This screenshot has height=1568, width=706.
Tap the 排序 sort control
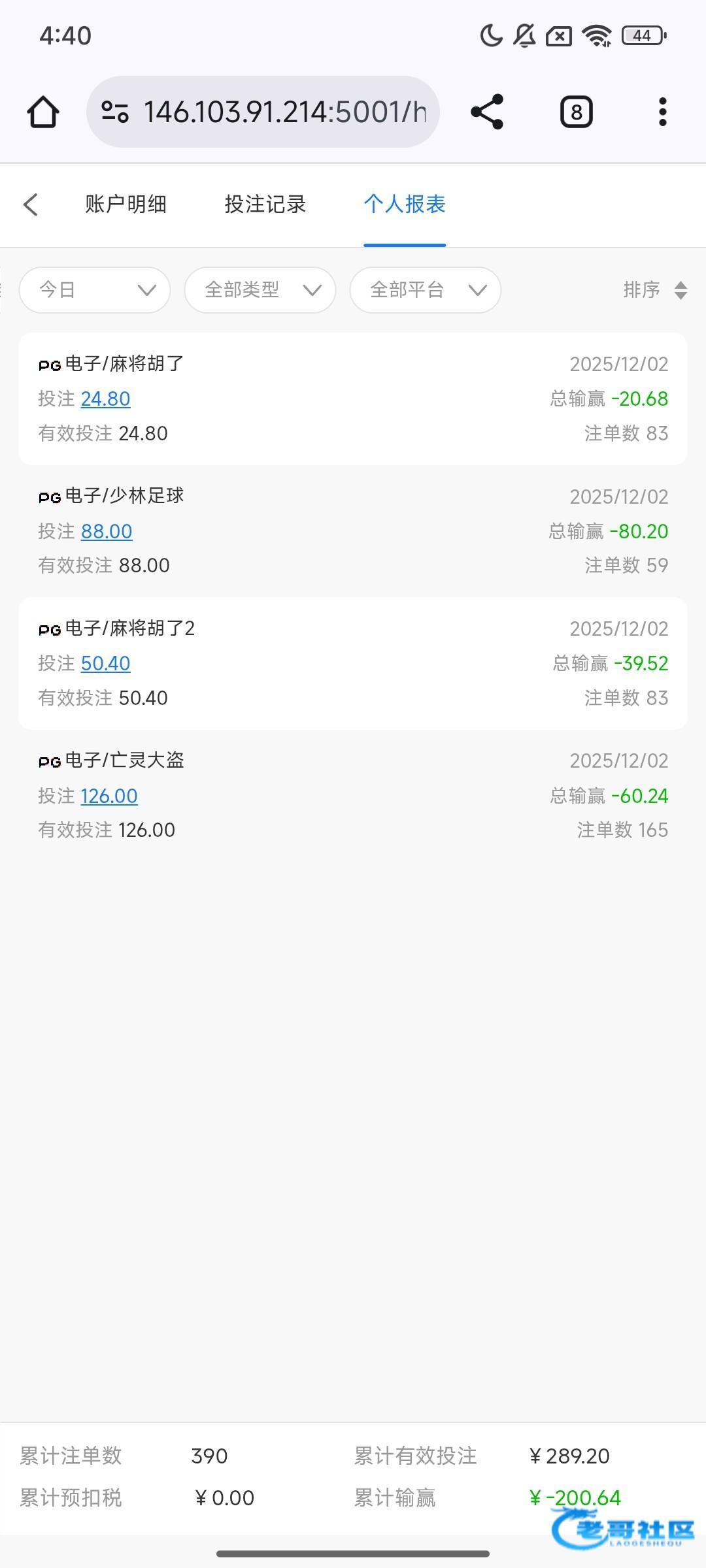pyautogui.click(x=654, y=290)
